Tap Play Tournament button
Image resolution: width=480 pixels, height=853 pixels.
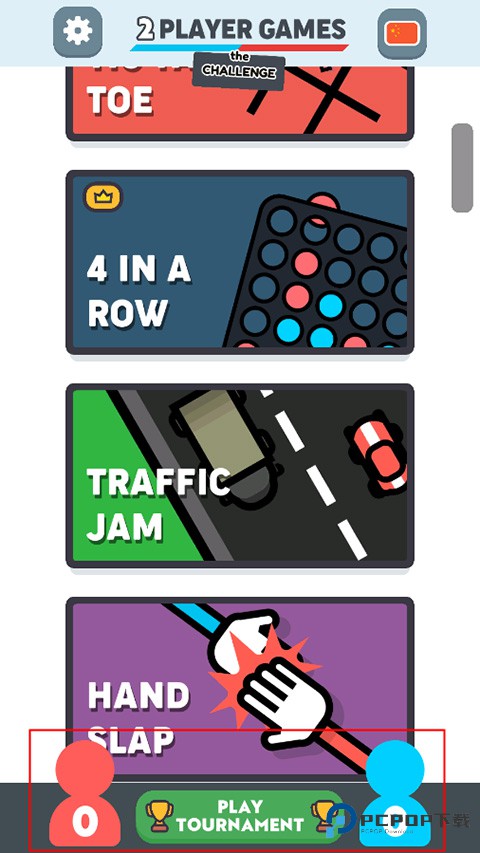click(x=239, y=817)
